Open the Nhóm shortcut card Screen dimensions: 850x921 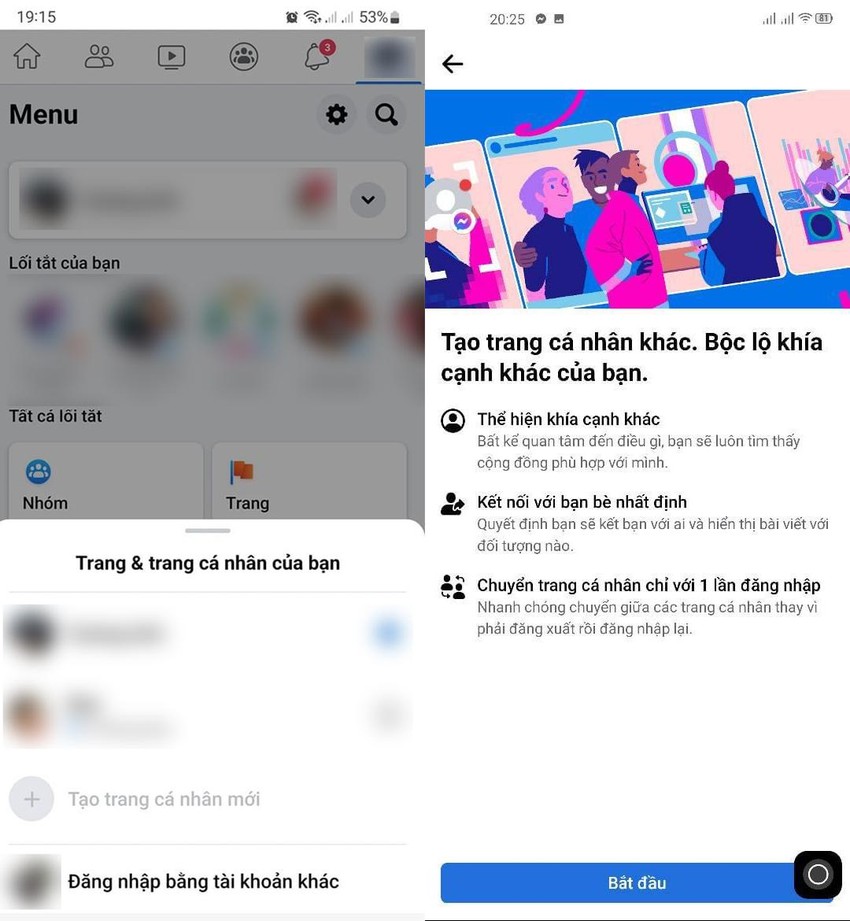click(106, 484)
